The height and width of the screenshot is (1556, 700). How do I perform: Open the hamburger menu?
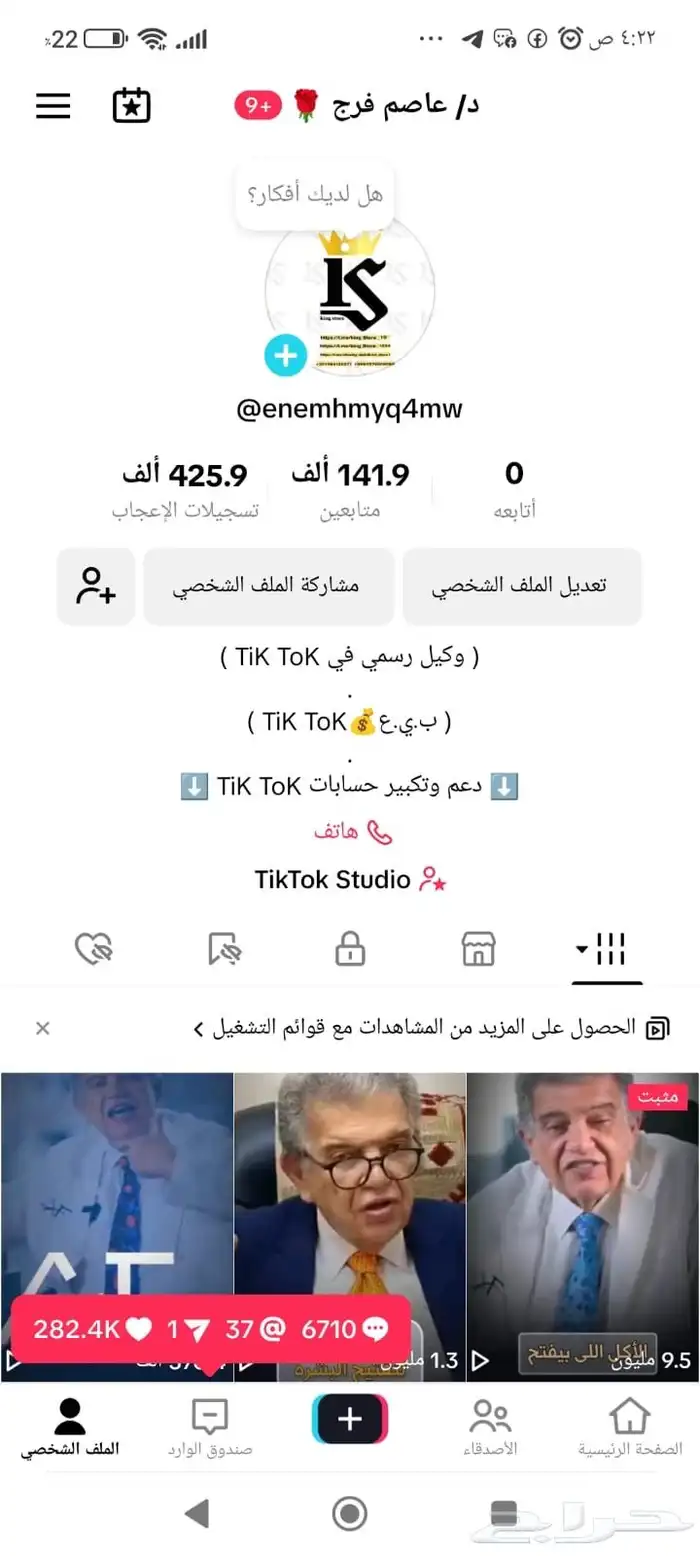(x=53, y=106)
